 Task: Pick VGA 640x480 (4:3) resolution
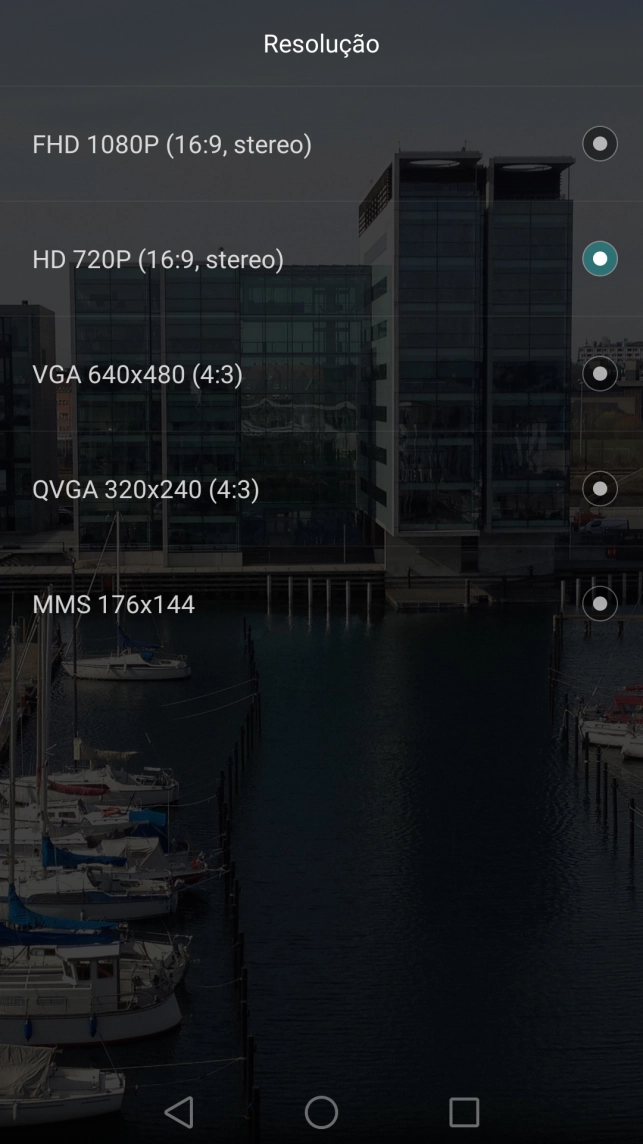pos(321,374)
